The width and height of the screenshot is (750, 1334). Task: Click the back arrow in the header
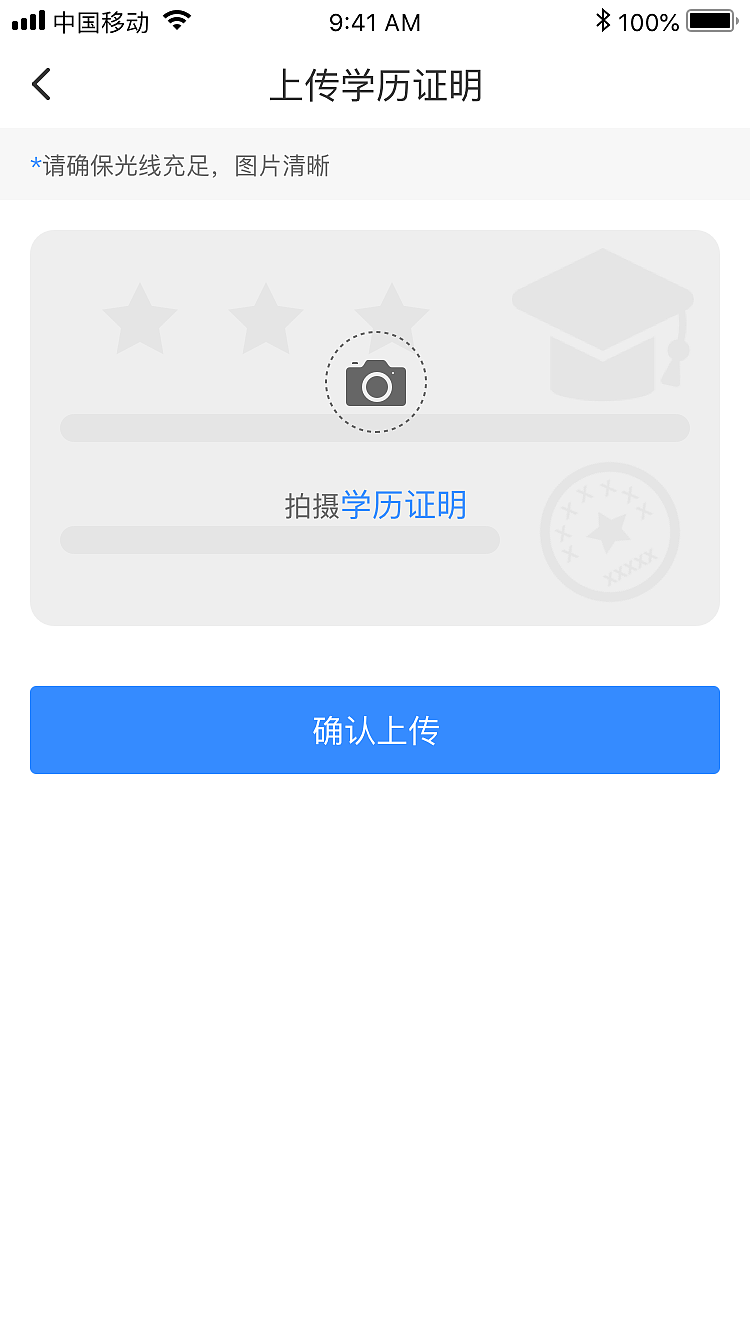pos(40,85)
